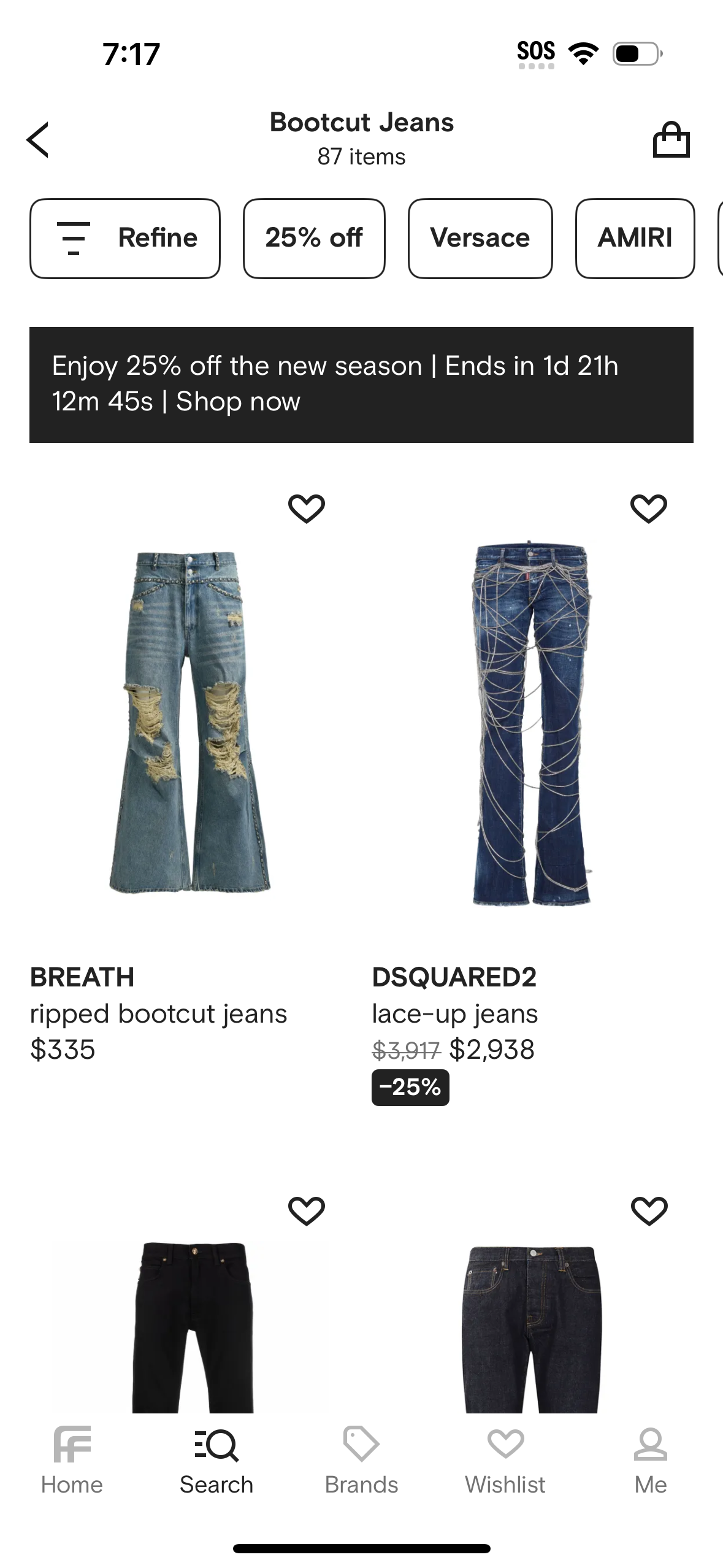Open the 25% off new season banner
Image resolution: width=723 pixels, height=1568 pixels.
click(x=361, y=385)
